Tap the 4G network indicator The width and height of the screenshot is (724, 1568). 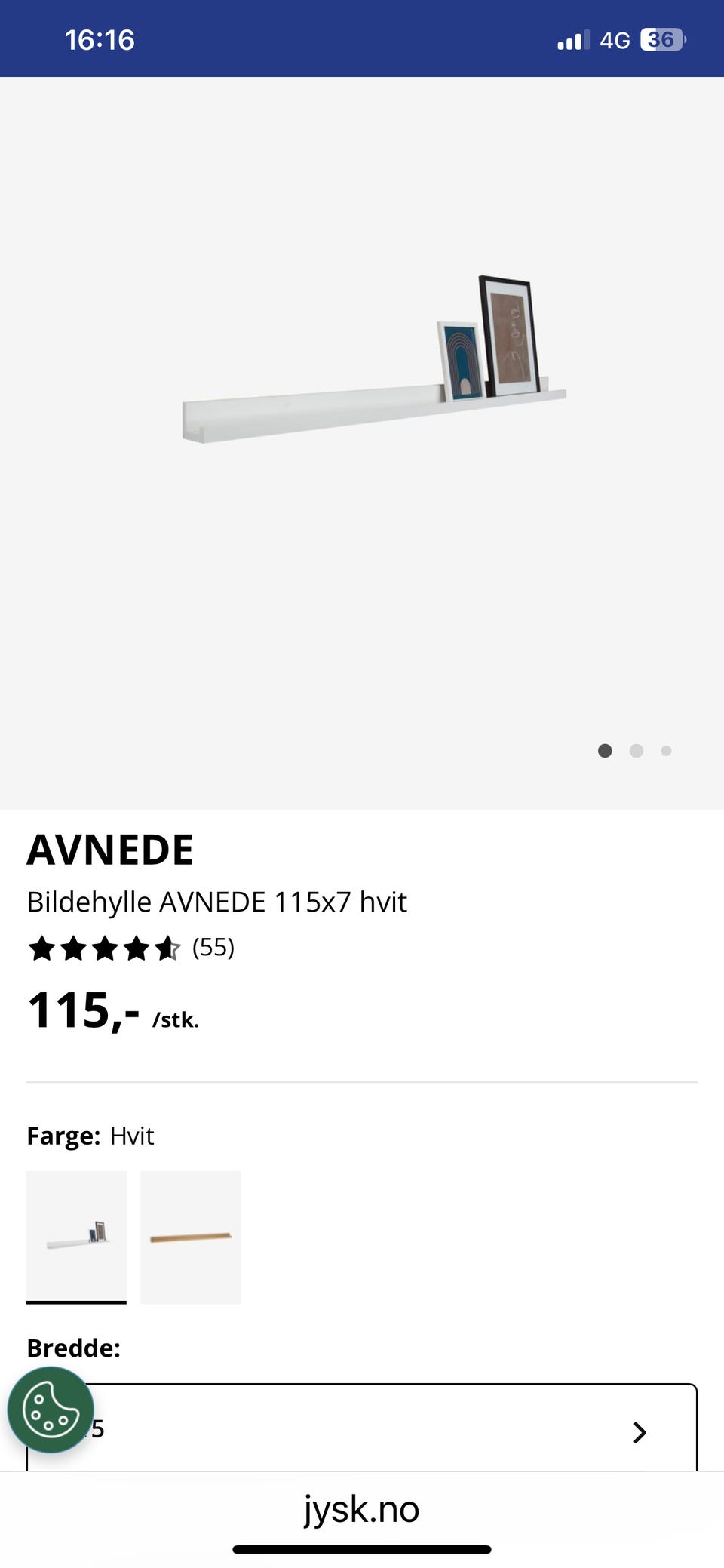point(615,39)
